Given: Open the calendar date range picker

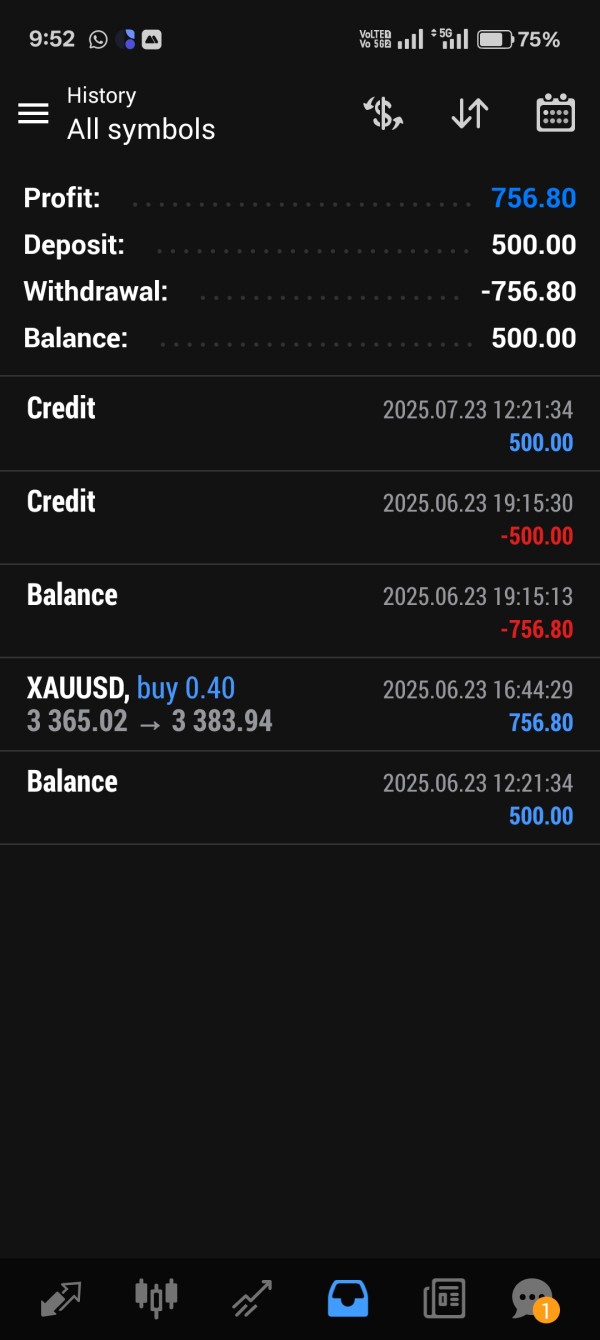Looking at the screenshot, I should [x=555, y=114].
